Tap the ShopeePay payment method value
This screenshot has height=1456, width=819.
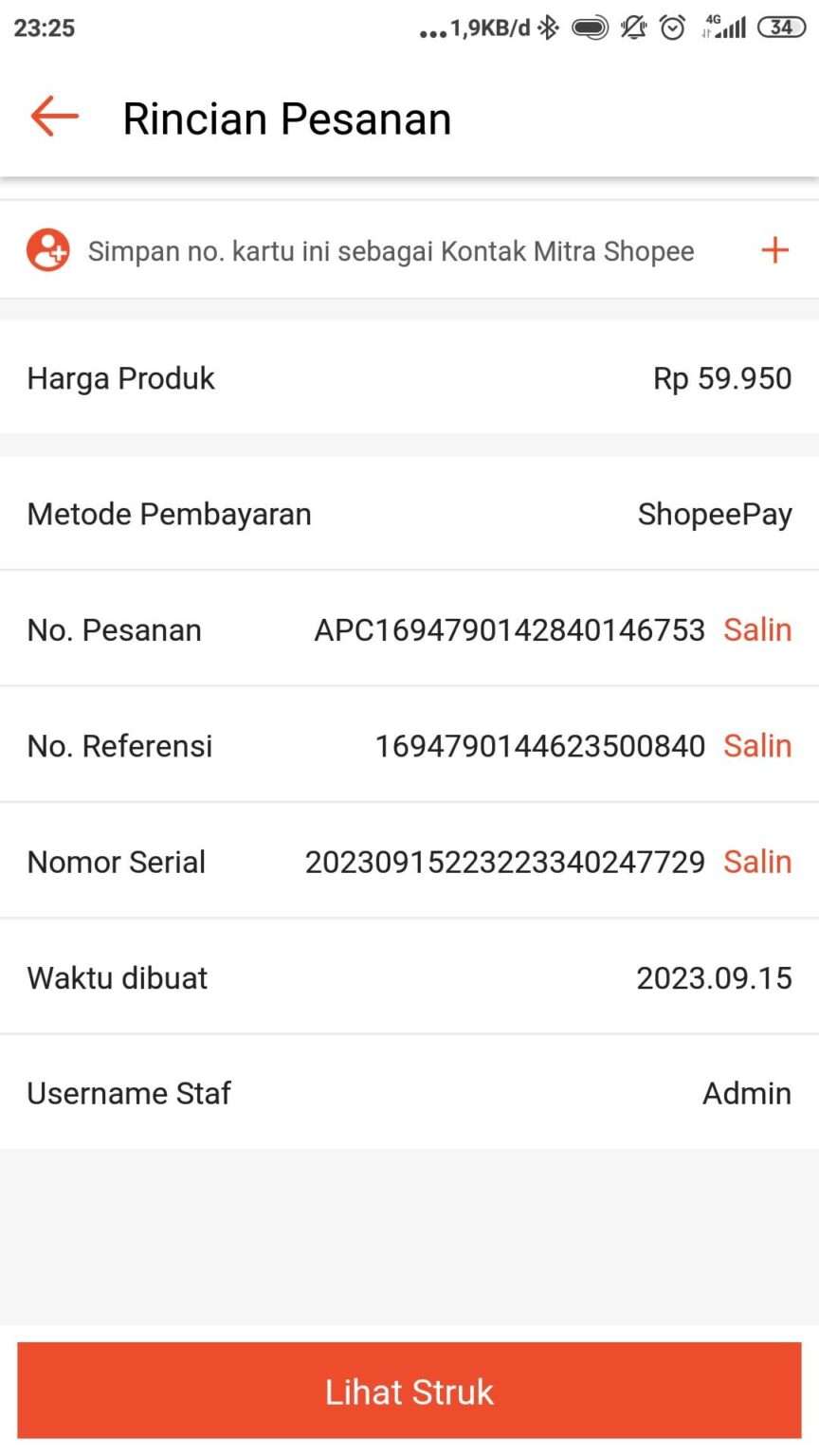click(x=716, y=513)
